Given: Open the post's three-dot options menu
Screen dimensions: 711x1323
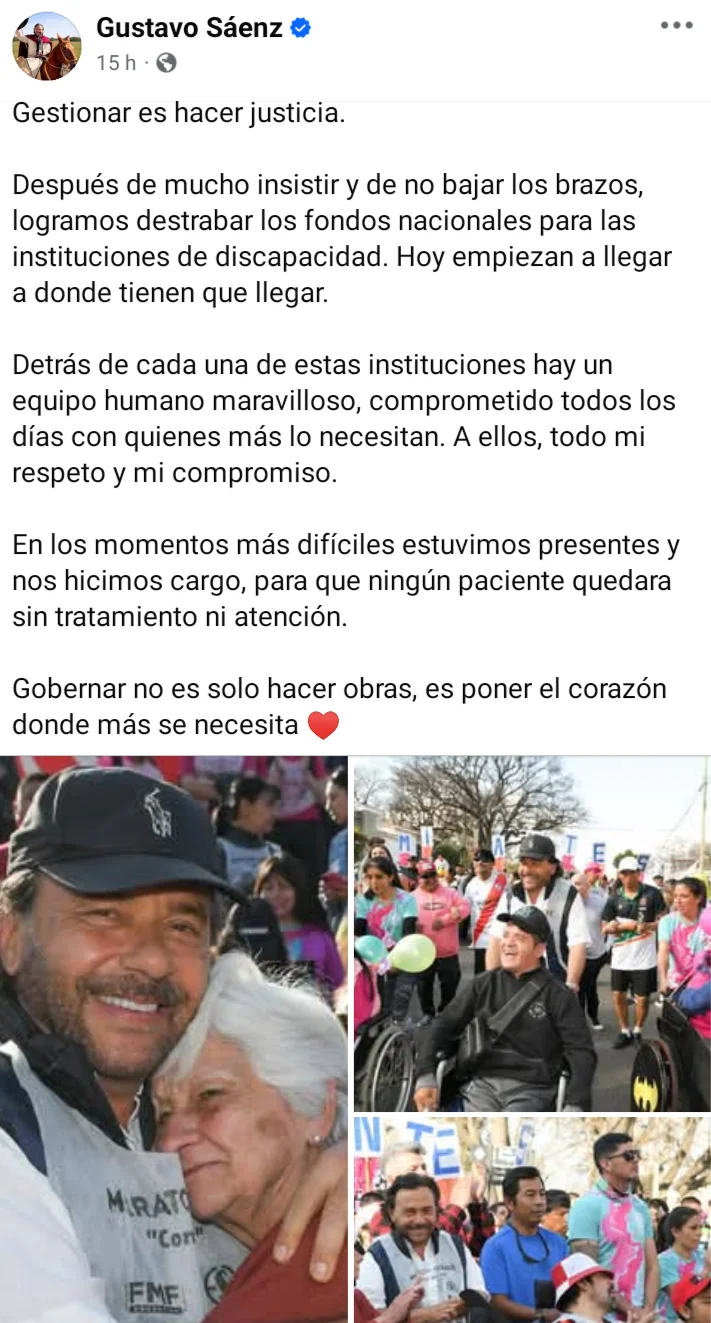Looking at the screenshot, I should (x=677, y=26).
